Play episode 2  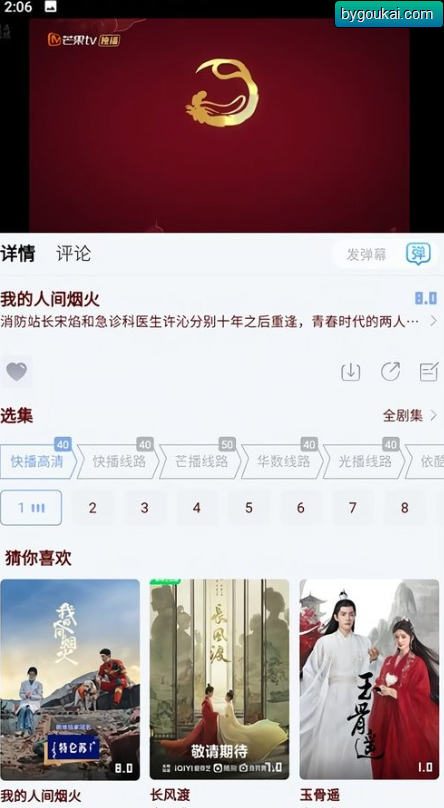pos(93,508)
